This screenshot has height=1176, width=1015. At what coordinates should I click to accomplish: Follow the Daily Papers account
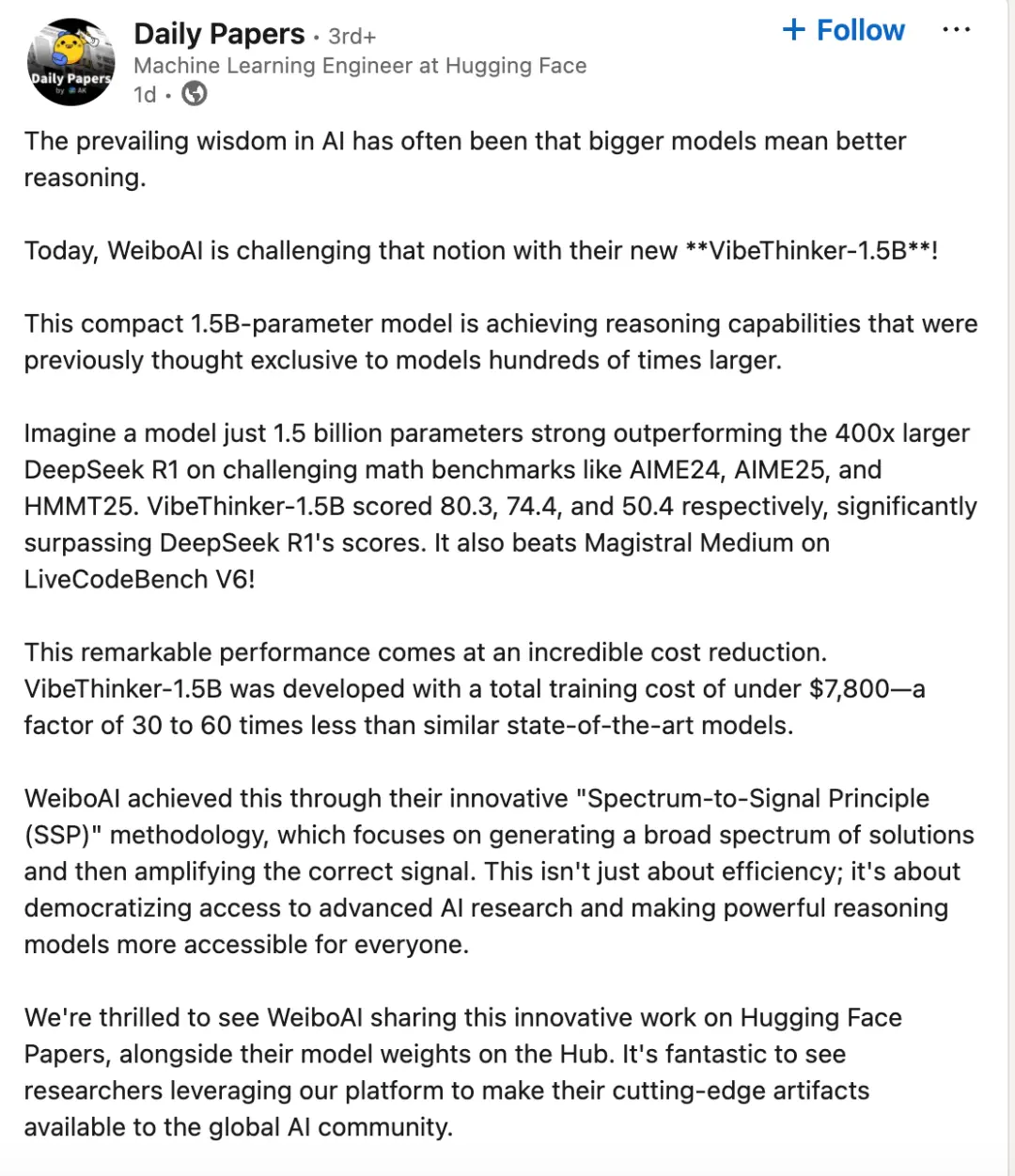click(843, 31)
